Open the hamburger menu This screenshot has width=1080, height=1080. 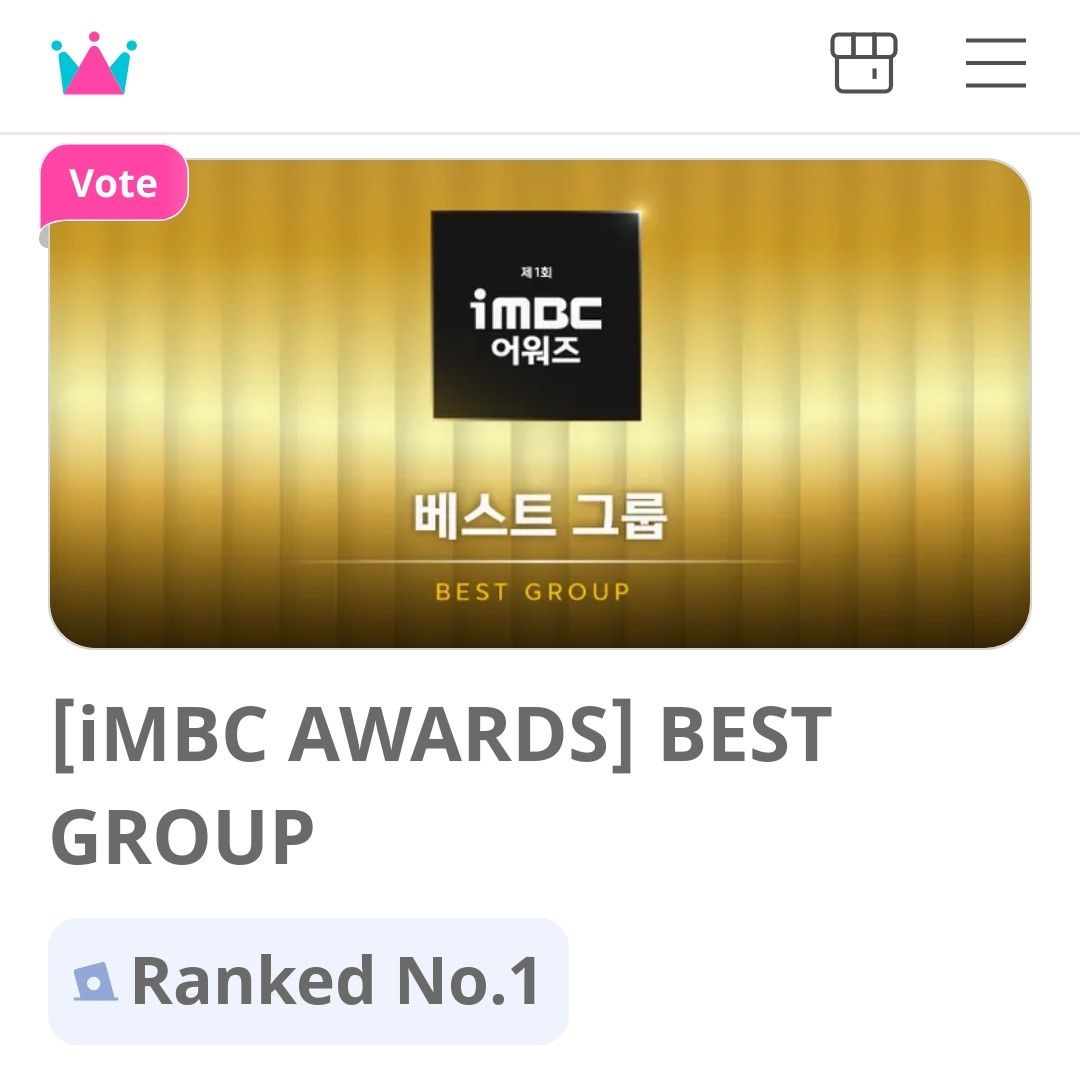pos(996,64)
